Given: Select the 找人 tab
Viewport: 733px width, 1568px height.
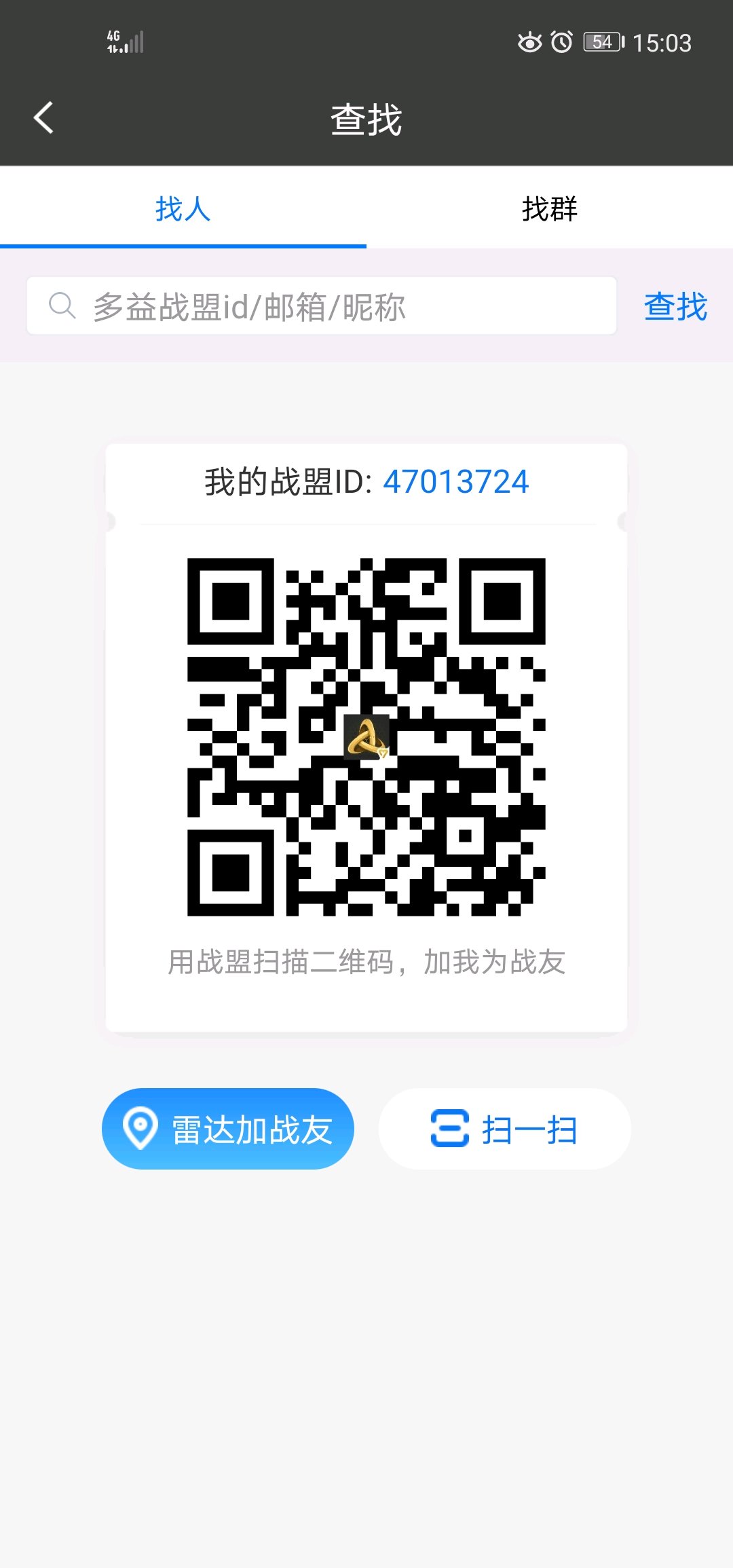Looking at the screenshot, I should (x=183, y=208).
